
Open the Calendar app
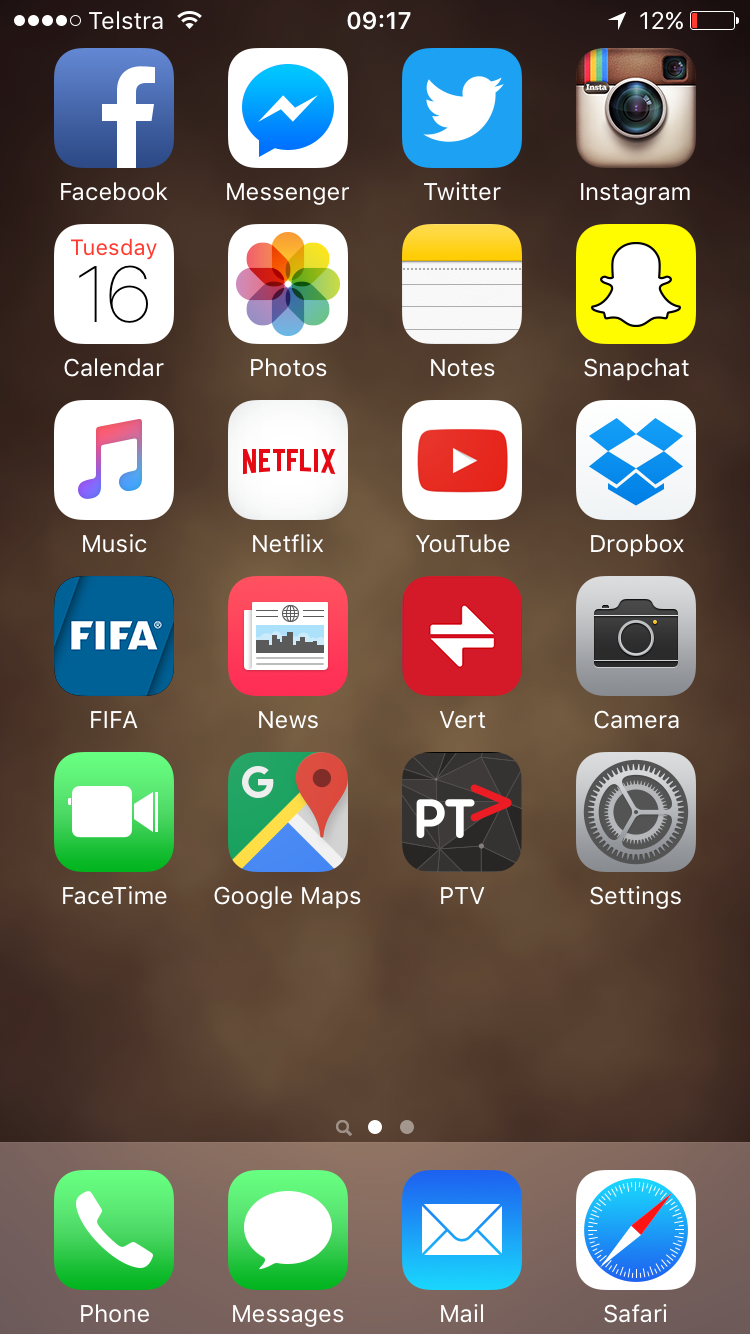tap(114, 284)
